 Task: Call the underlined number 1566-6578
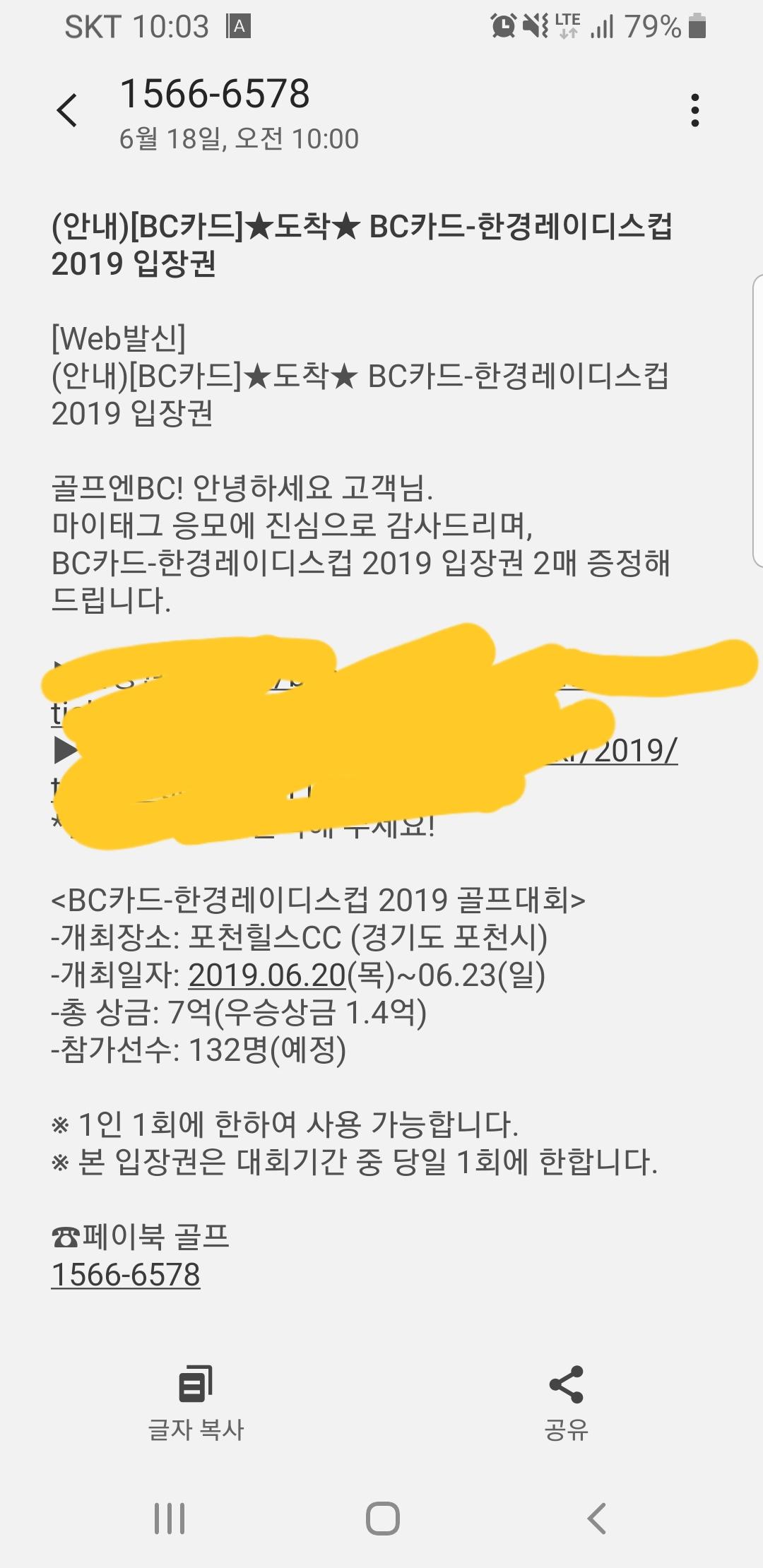pyautogui.click(x=126, y=1275)
